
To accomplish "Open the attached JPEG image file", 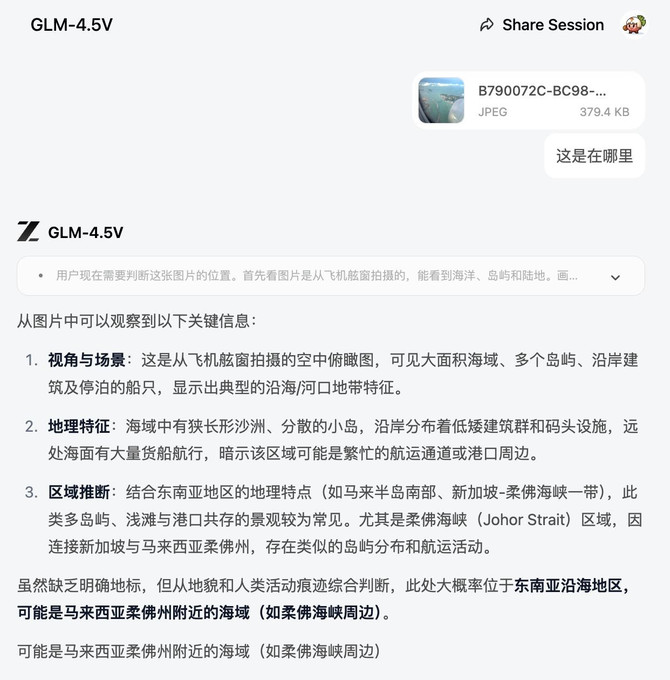I will 528,100.
